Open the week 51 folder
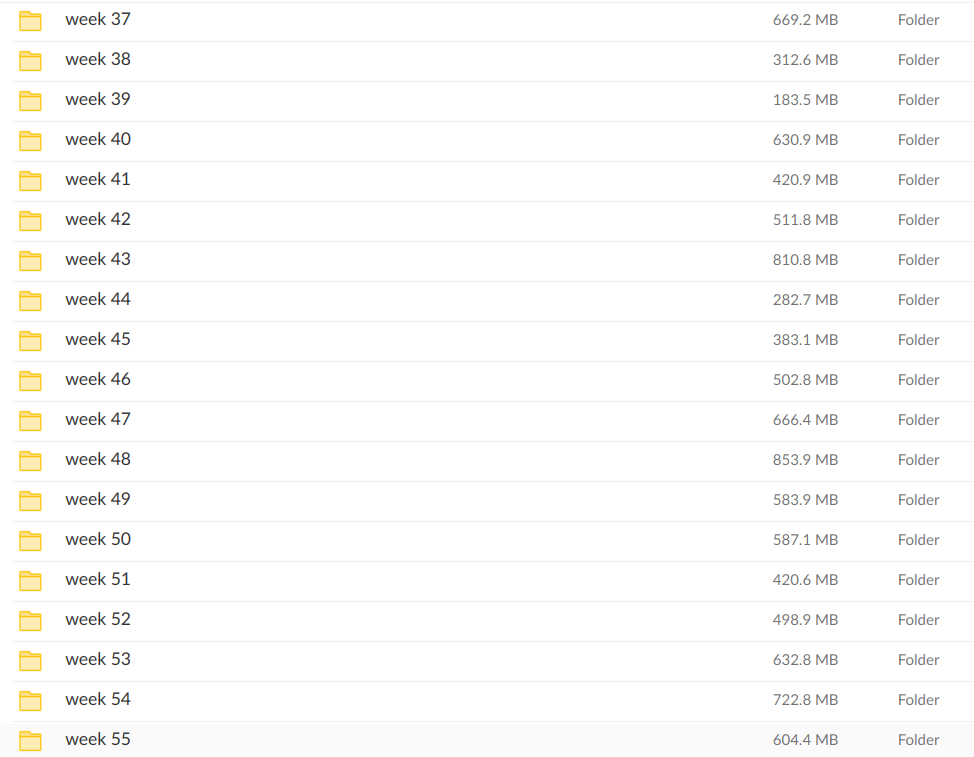The image size is (974, 757). (x=98, y=580)
